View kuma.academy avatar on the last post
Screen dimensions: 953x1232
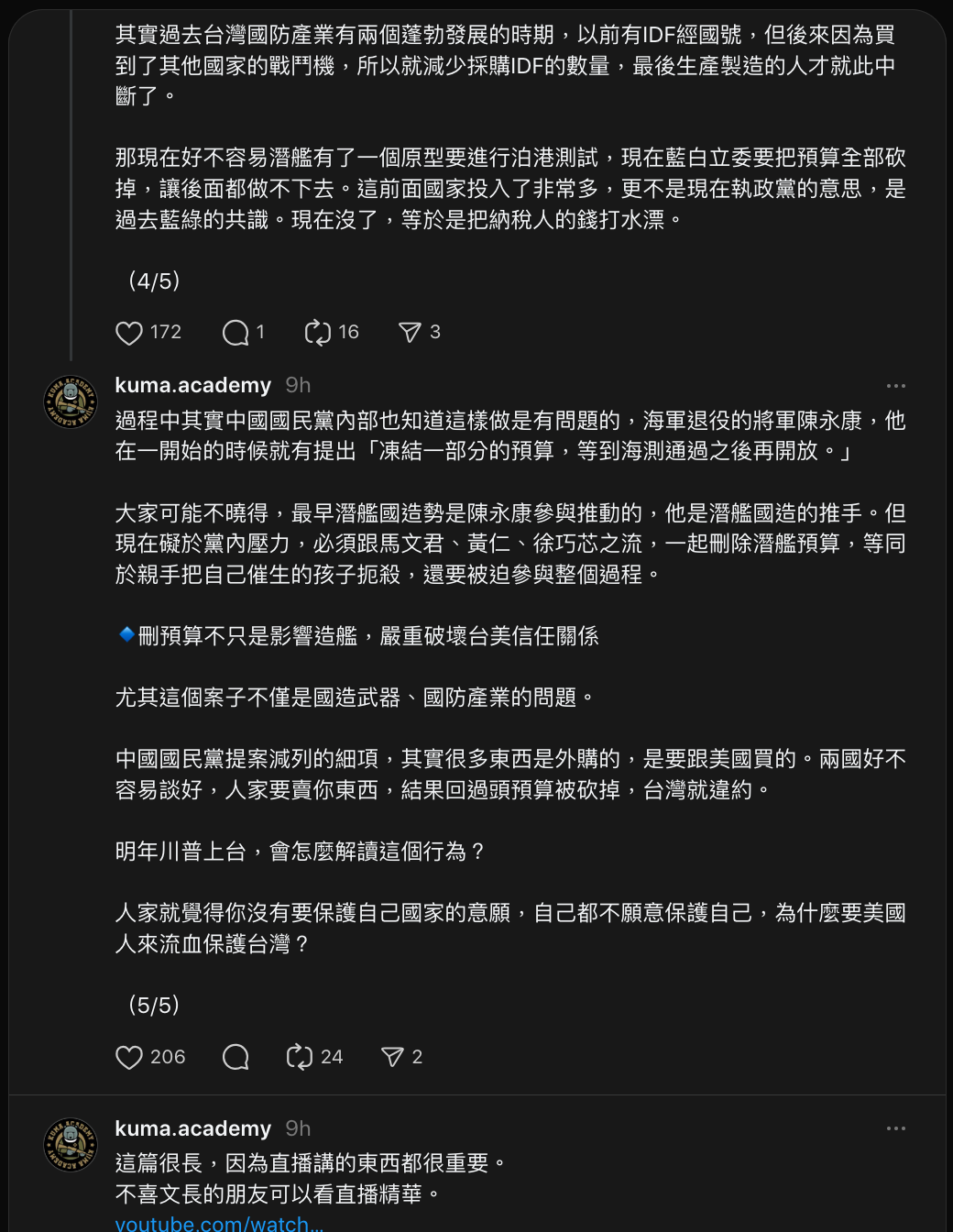tap(71, 1145)
